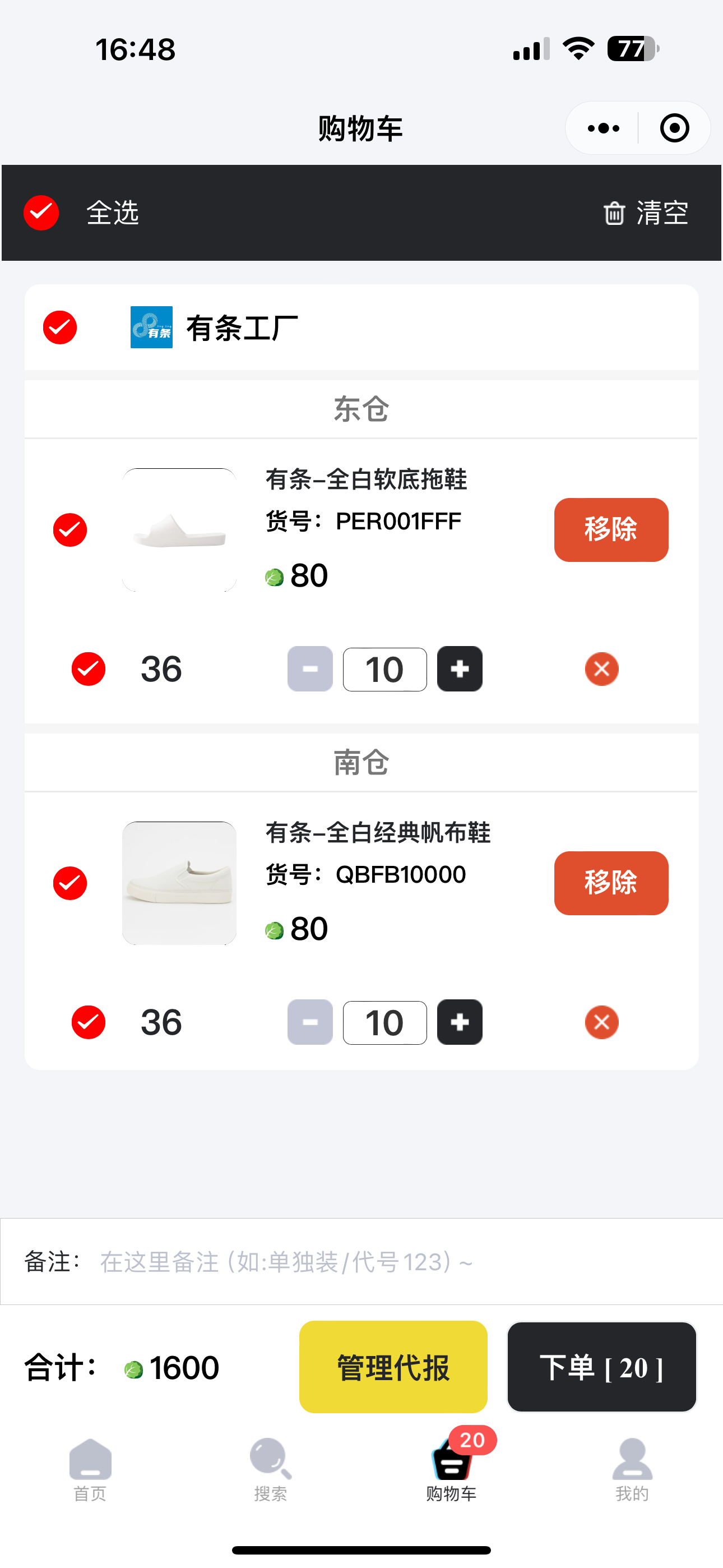
Task: Open the 有条-全白经典帆布鞋 product image
Action: pyautogui.click(x=179, y=883)
